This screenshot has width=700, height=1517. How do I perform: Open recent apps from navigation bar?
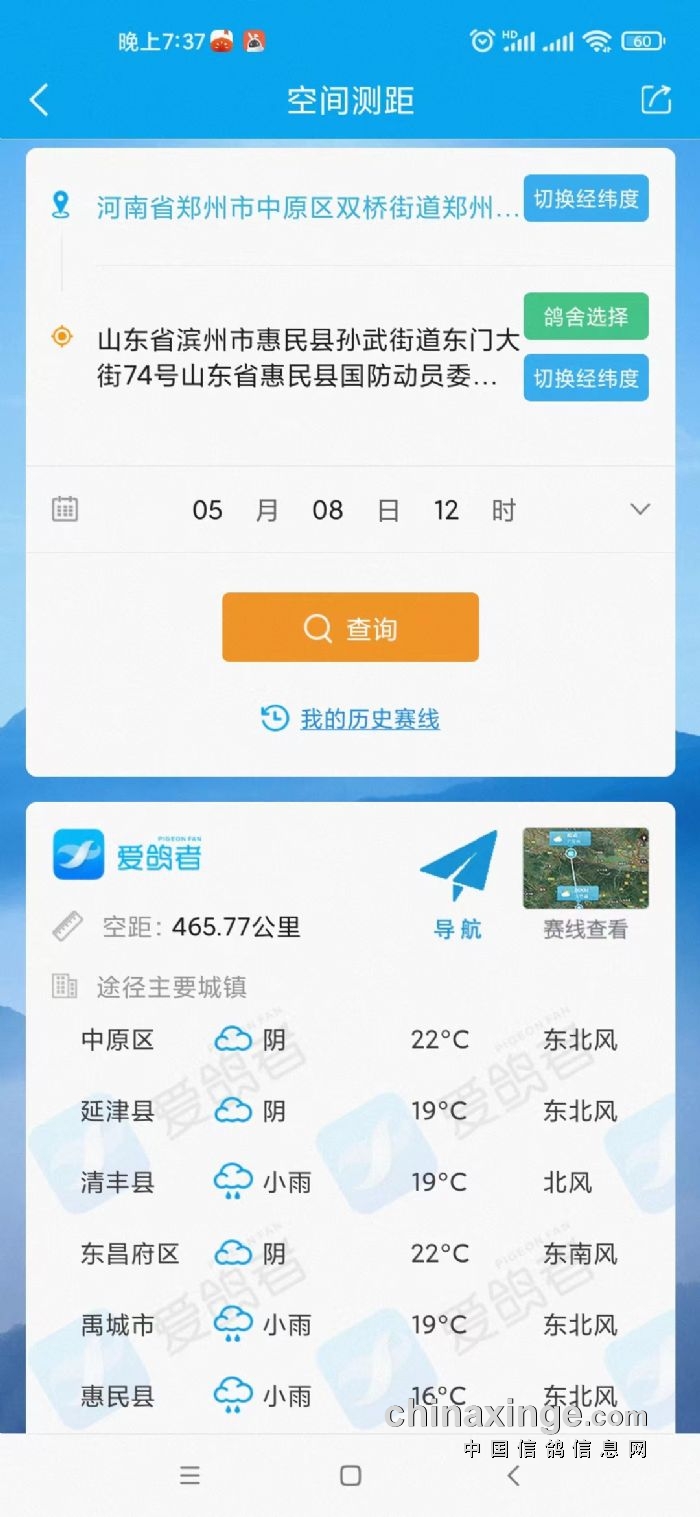190,1475
